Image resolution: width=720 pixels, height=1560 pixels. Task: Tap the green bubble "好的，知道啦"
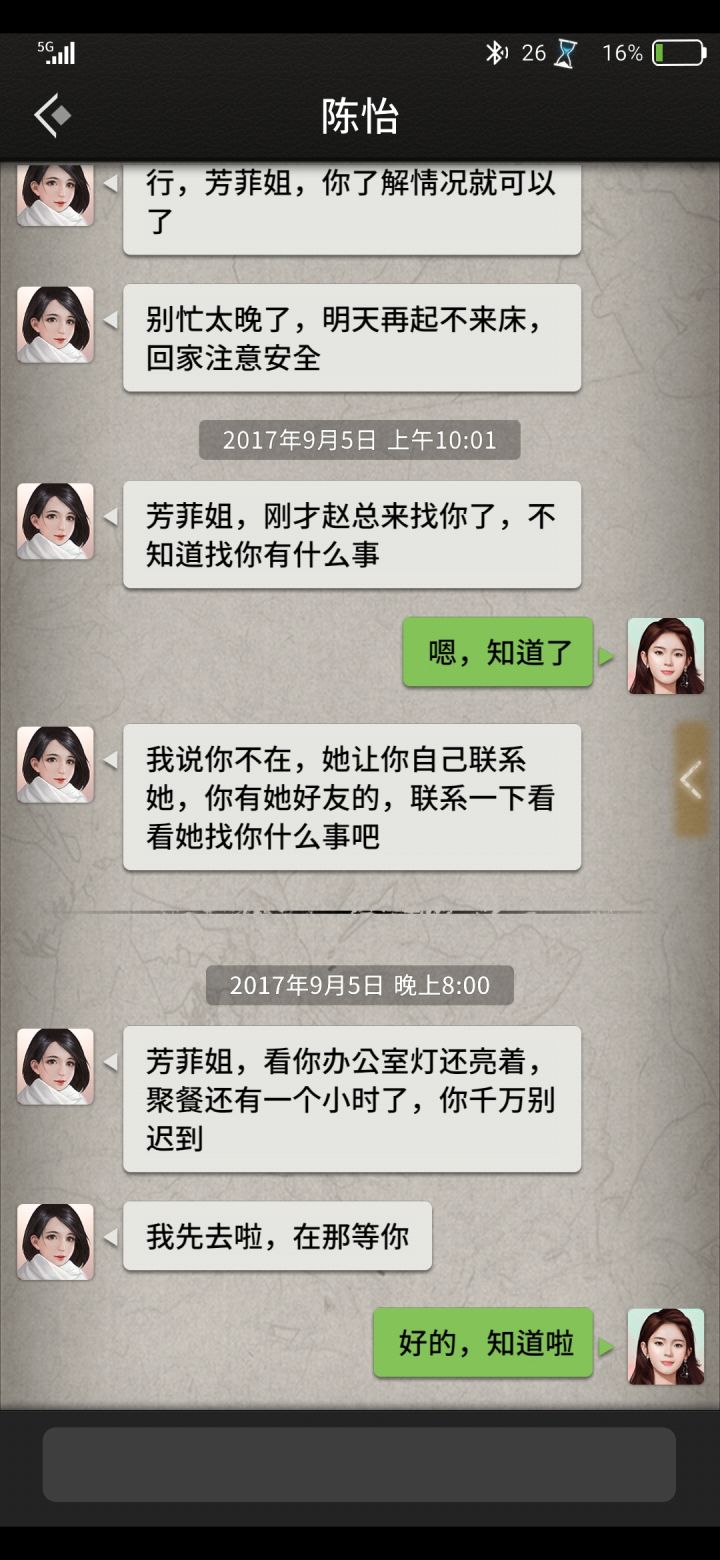click(482, 1344)
